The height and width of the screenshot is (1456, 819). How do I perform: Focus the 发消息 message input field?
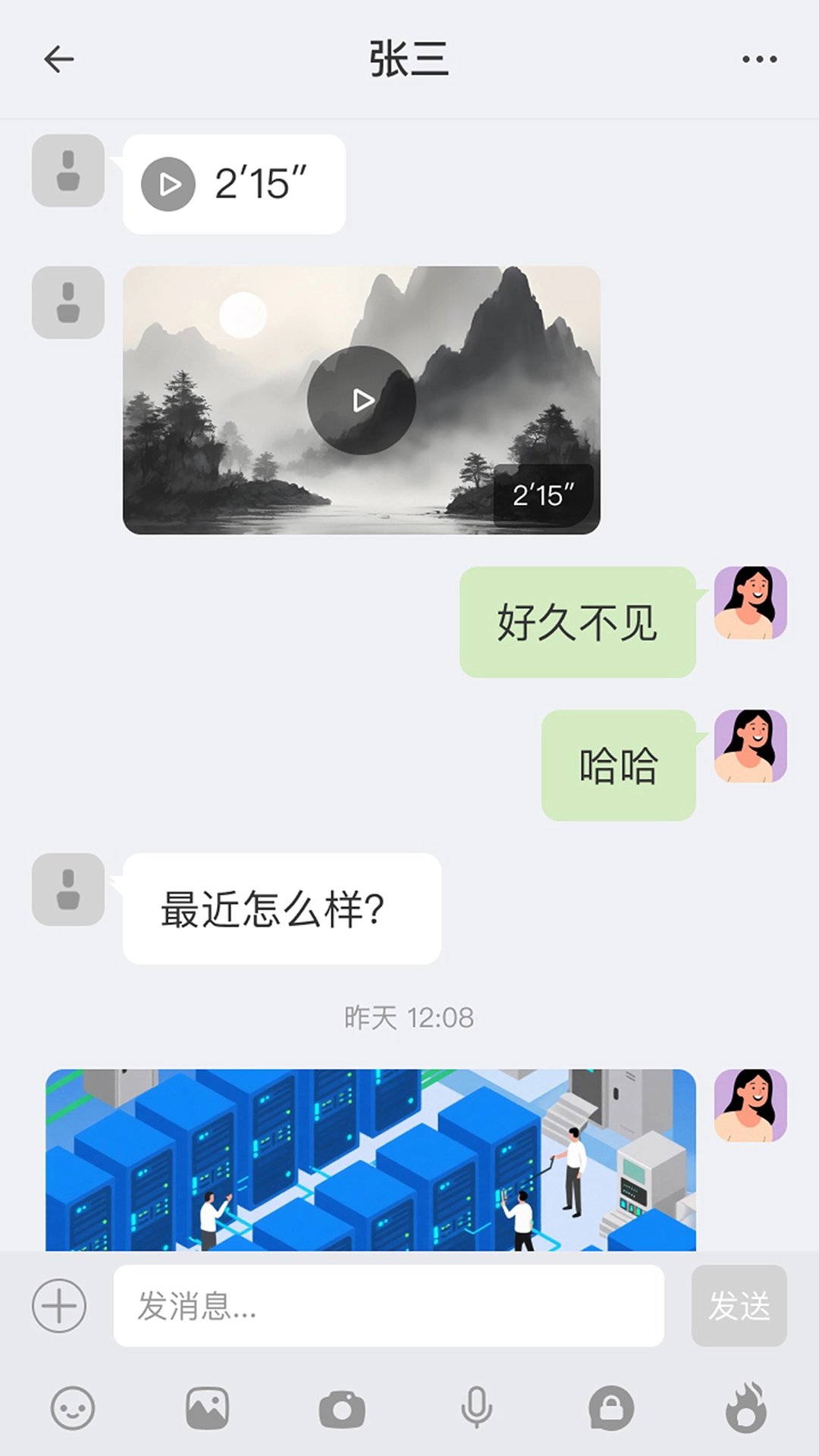coord(388,1306)
